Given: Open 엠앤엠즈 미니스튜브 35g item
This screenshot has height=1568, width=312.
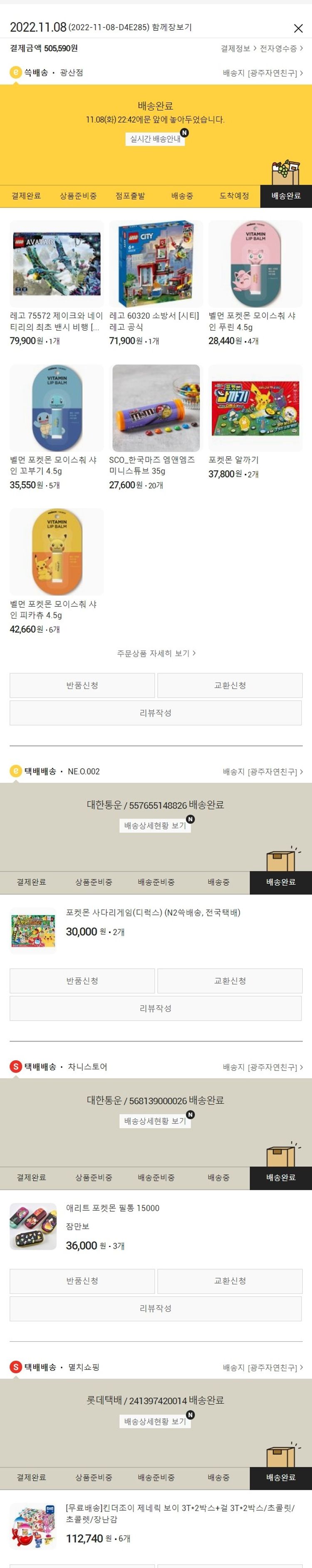Looking at the screenshot, I should point(156,408).
